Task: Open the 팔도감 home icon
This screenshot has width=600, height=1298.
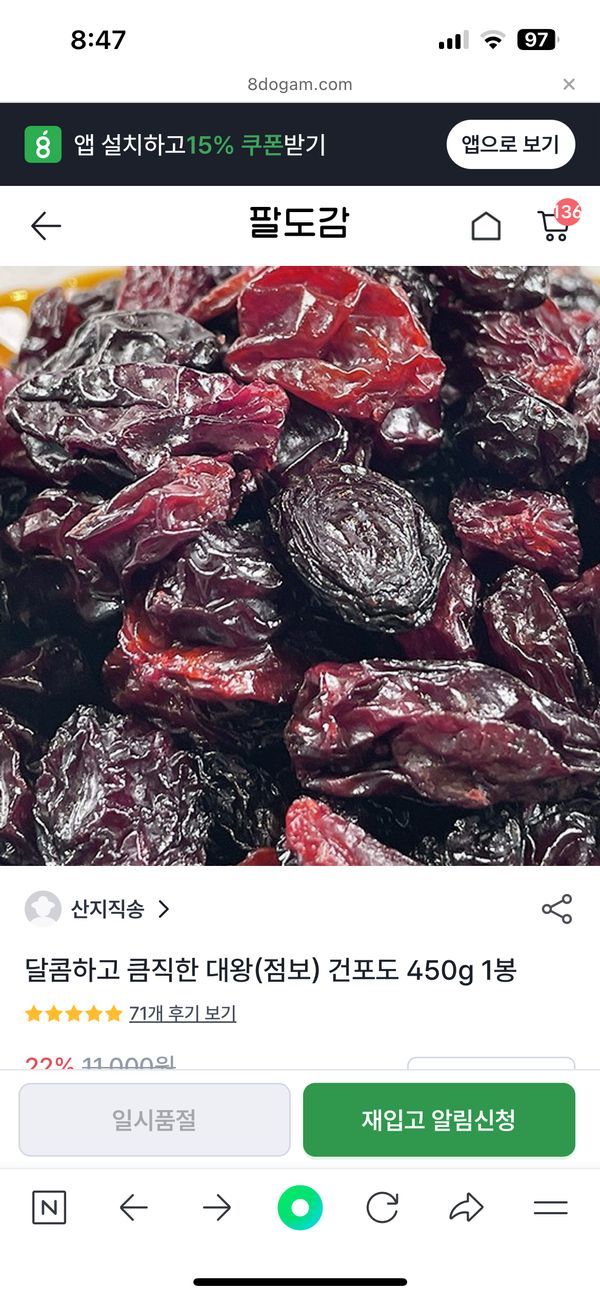Action: 486,227
